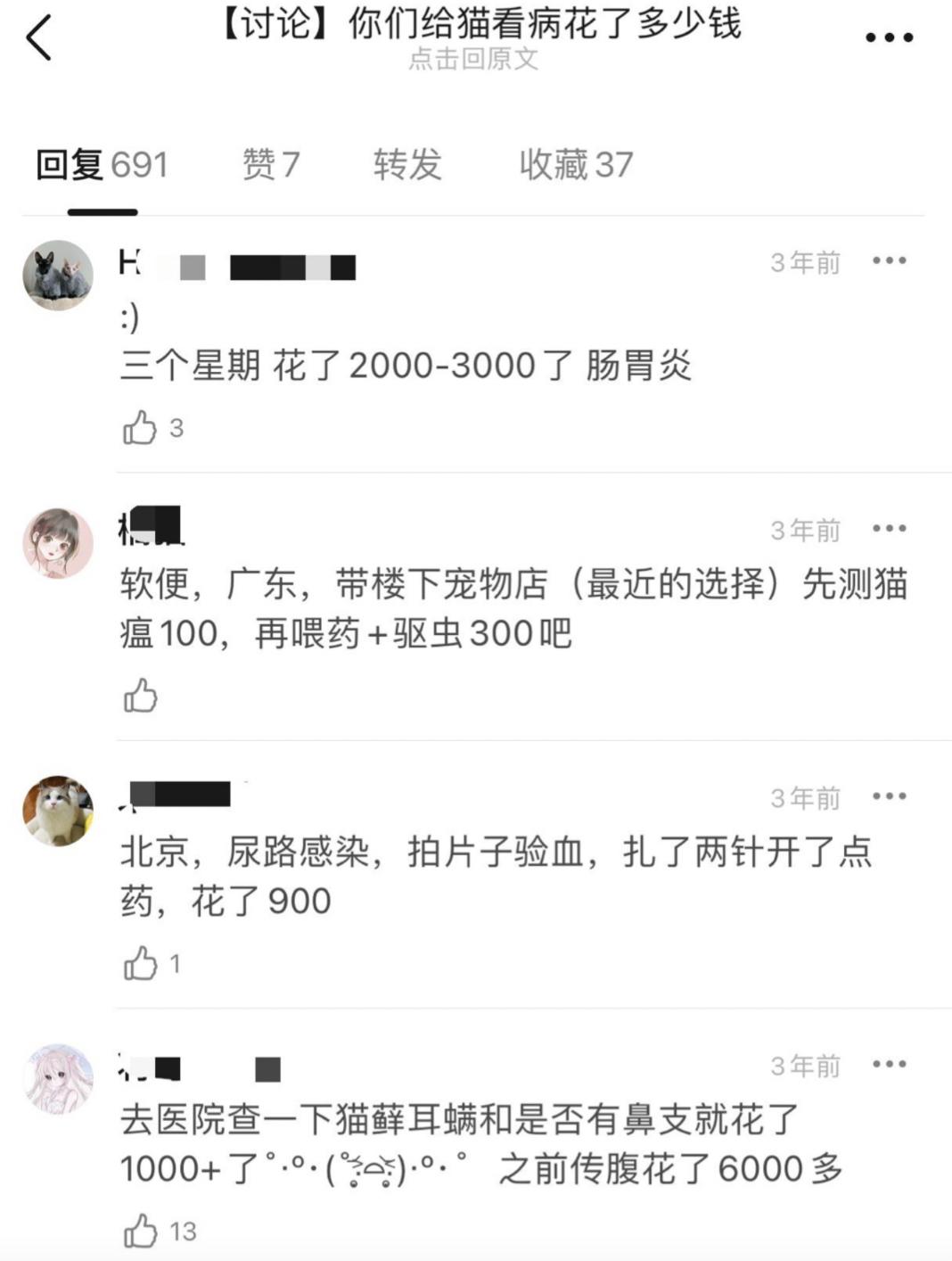The width and height of the screenshot is (952, 1261).
Task: Switch to the 收藏 37 tab
Action: point(576,165)
